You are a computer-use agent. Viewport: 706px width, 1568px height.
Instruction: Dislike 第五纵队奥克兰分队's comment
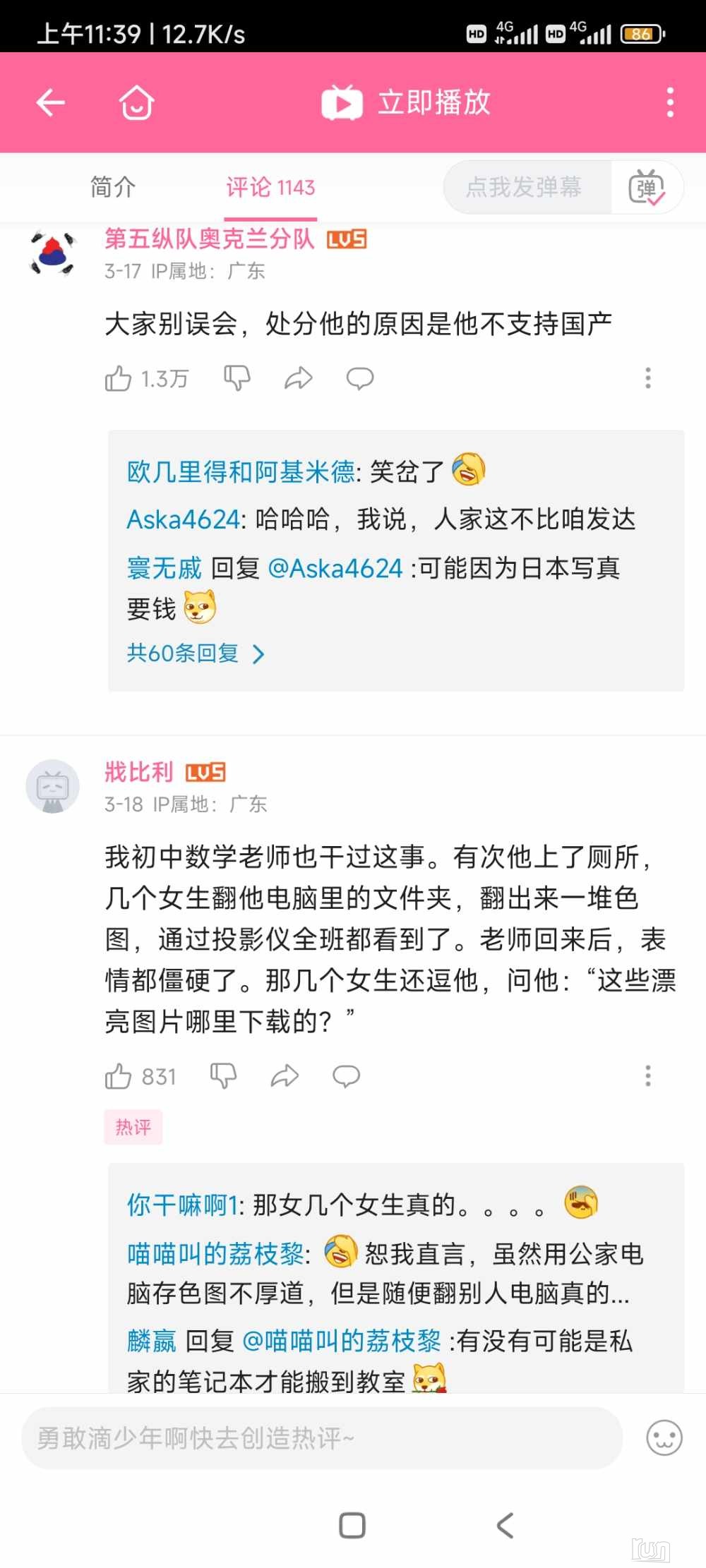[x=237, y=379]
